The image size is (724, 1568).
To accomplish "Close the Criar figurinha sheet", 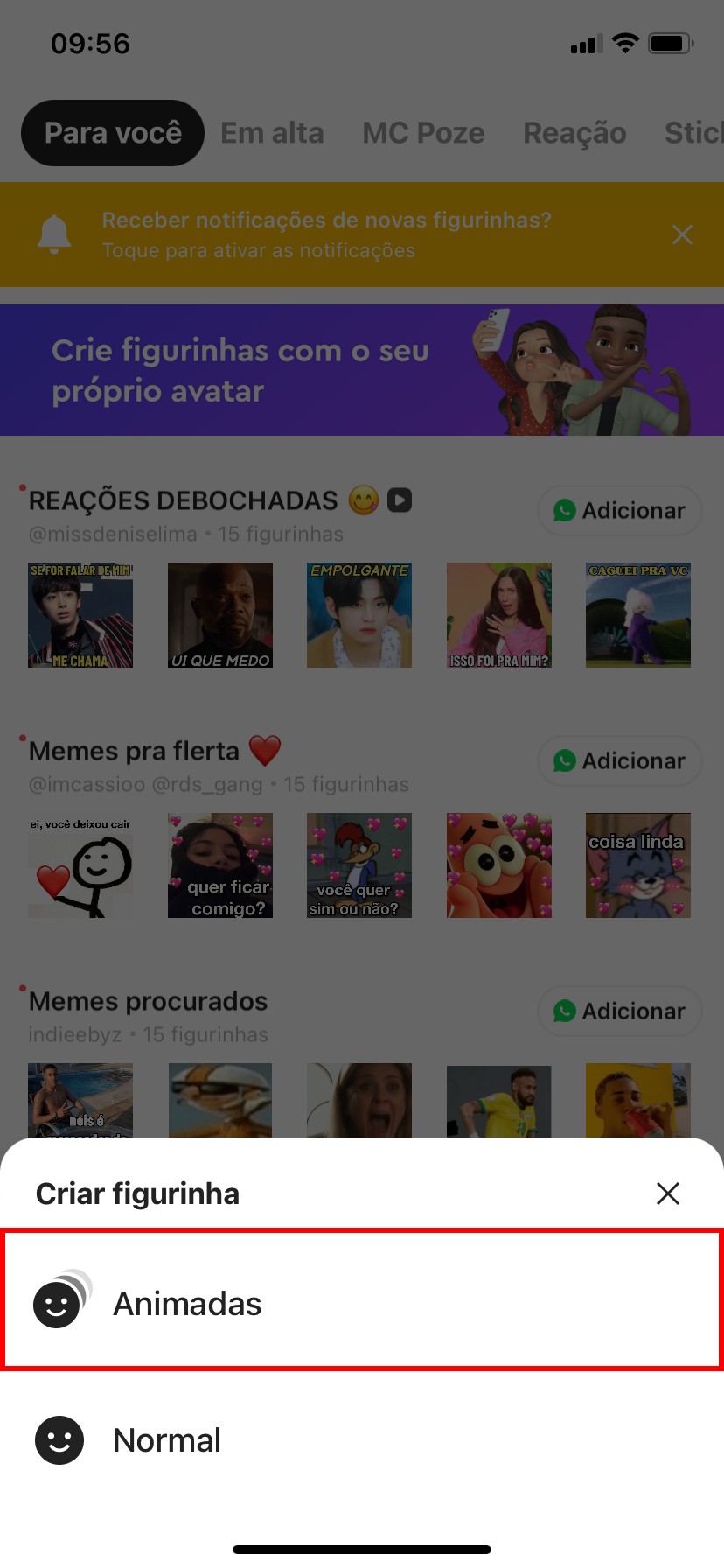I will tap(667, 1193).
